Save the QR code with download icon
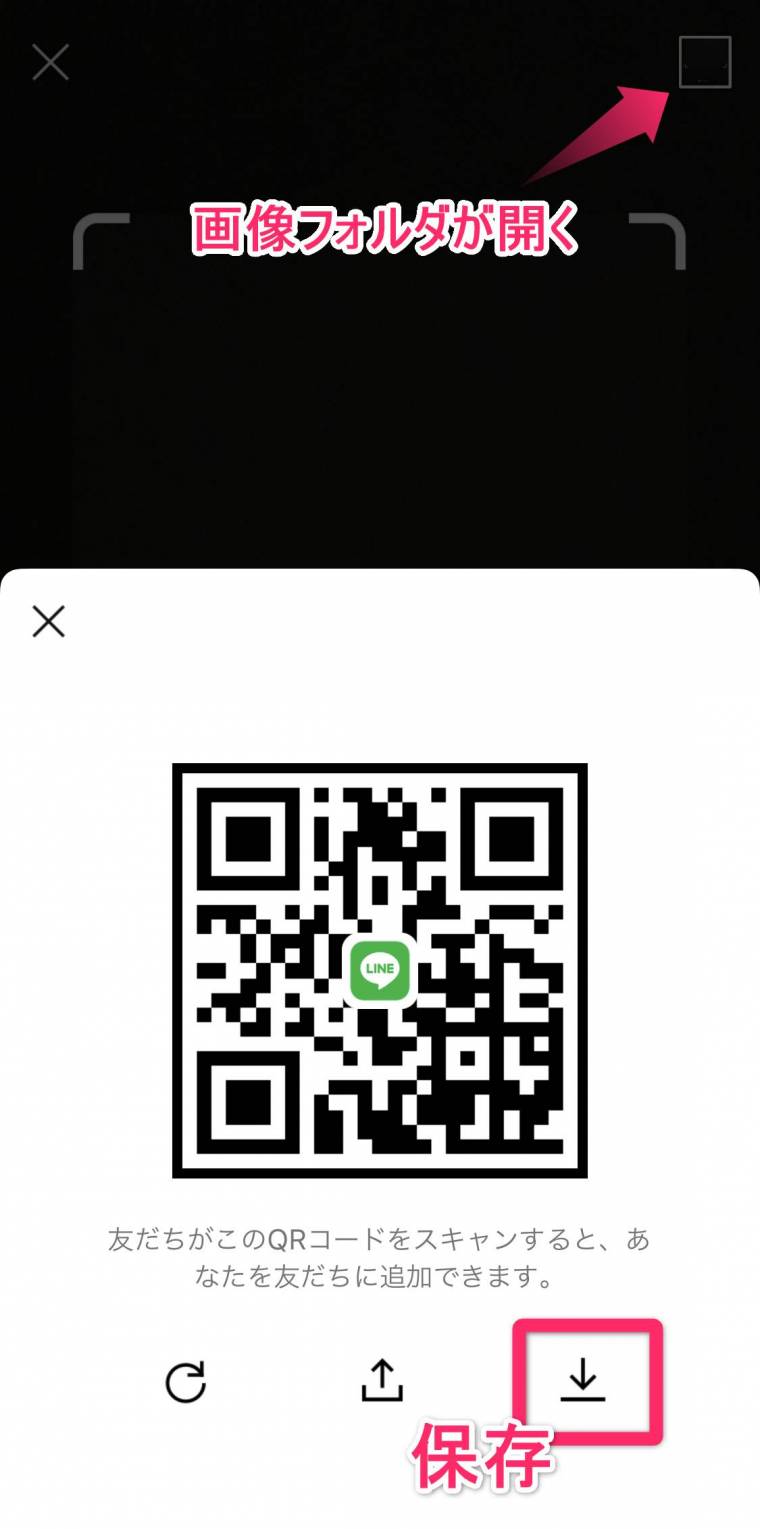Image resolution: width=760 pixels, height=1529 pixels. 583,1382
